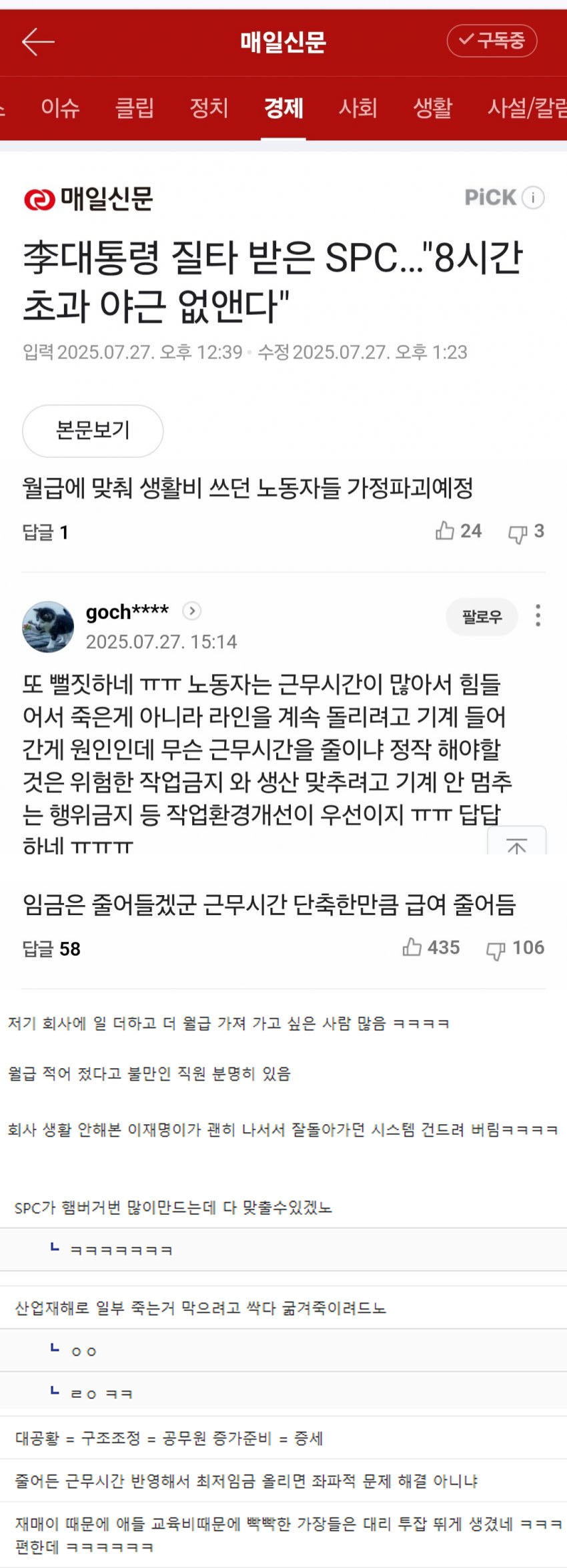567x1568 pixels.
Task: View the 1 reply under the 가정파괴예정 comment
Action: [x=45, y=532]
